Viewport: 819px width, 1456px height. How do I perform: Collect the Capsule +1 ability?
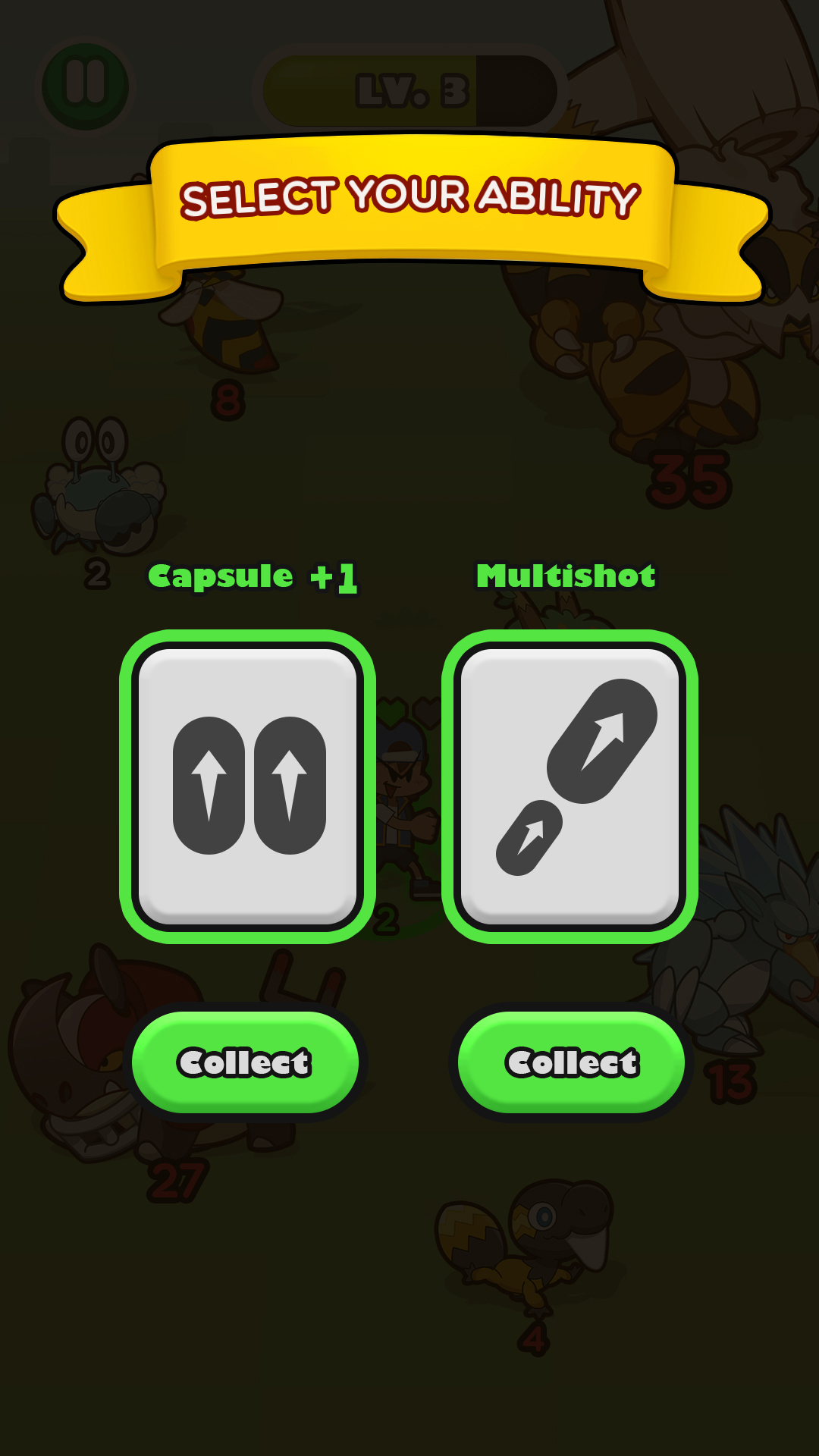[x=245, y=1062]
